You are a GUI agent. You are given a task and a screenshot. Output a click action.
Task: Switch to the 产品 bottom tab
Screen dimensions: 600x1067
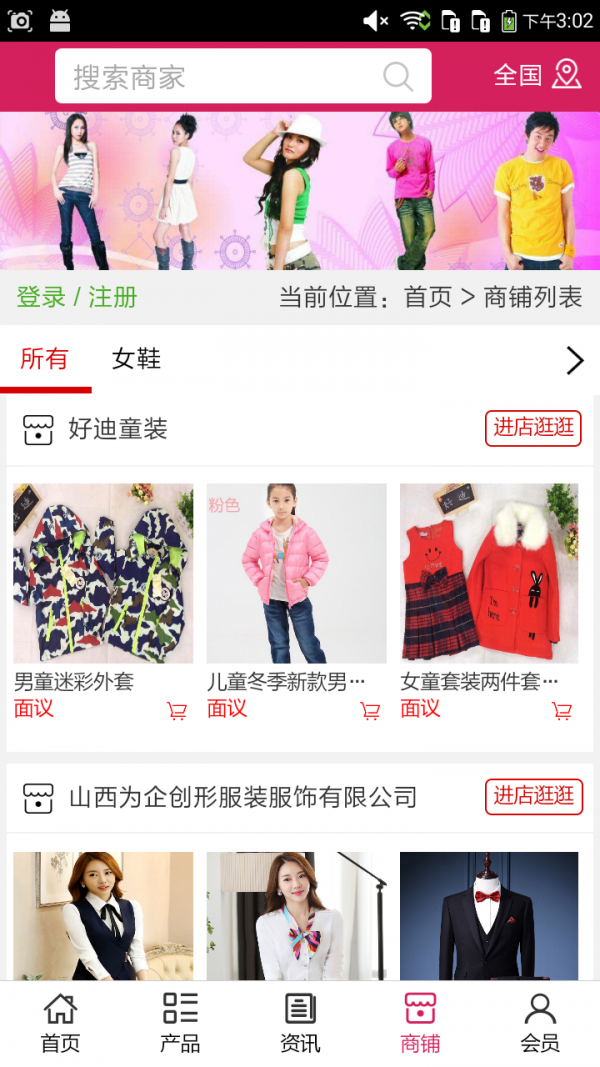[x=180, y=1023]
